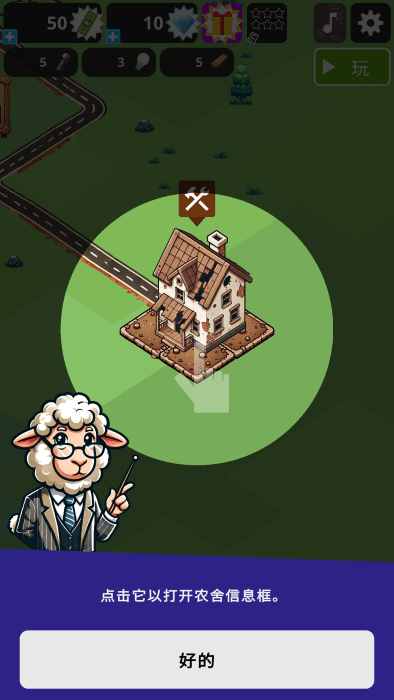The height and width of the screenshot is (700, 394).
Task: Toggle the music note icon
Action: pos(330,23)
